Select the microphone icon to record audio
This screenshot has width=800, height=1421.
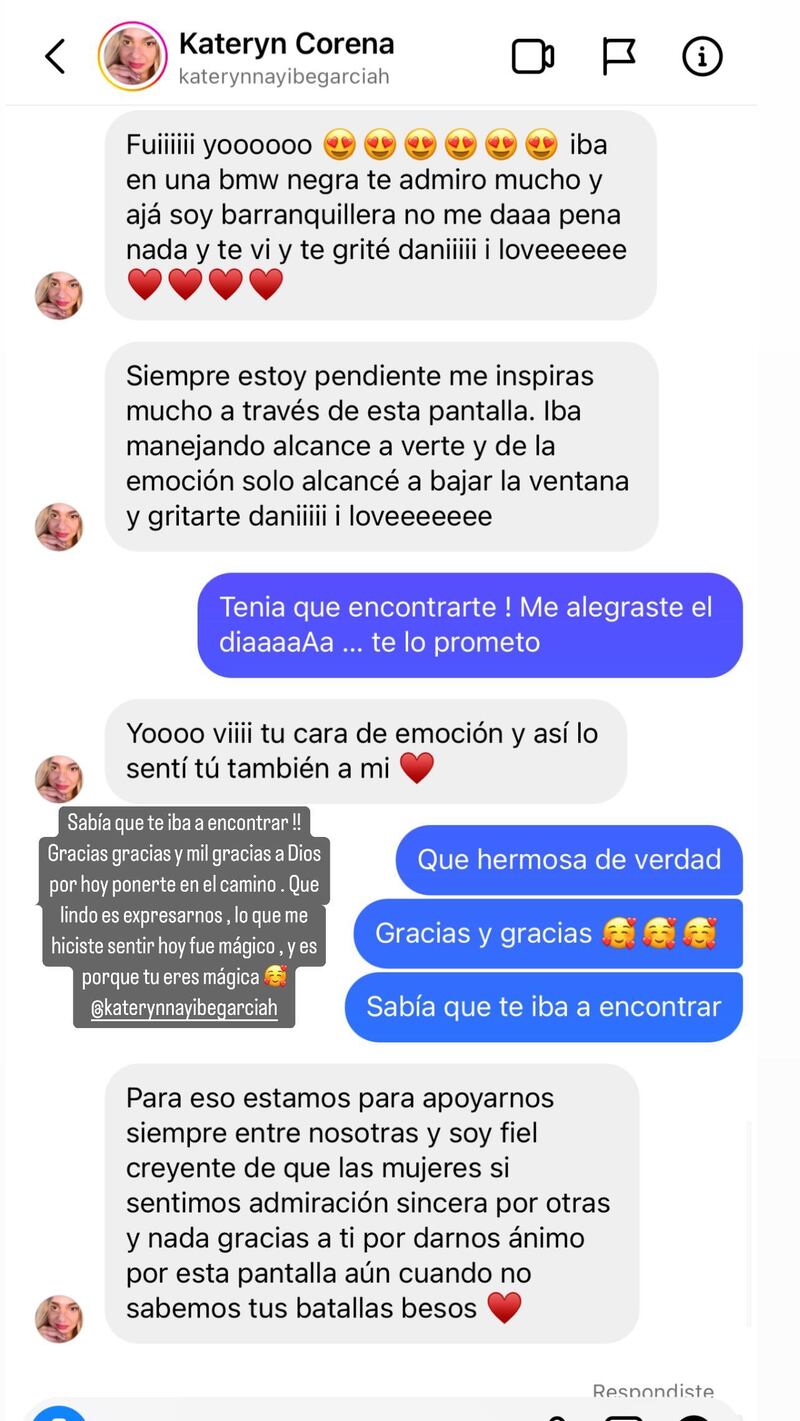[x=556, y=1418]
